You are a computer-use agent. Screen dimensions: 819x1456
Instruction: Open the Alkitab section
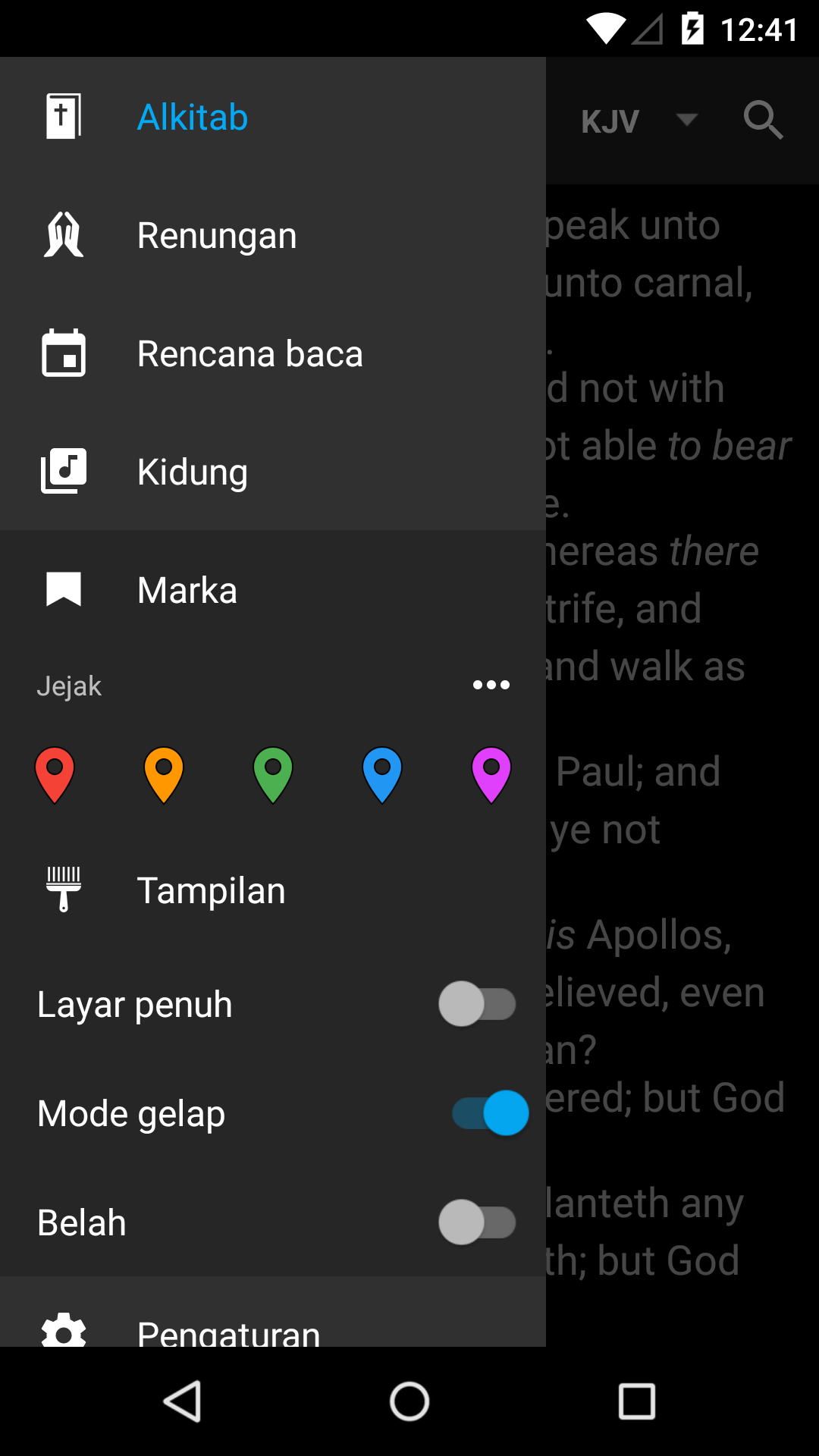tap(193, 118)
